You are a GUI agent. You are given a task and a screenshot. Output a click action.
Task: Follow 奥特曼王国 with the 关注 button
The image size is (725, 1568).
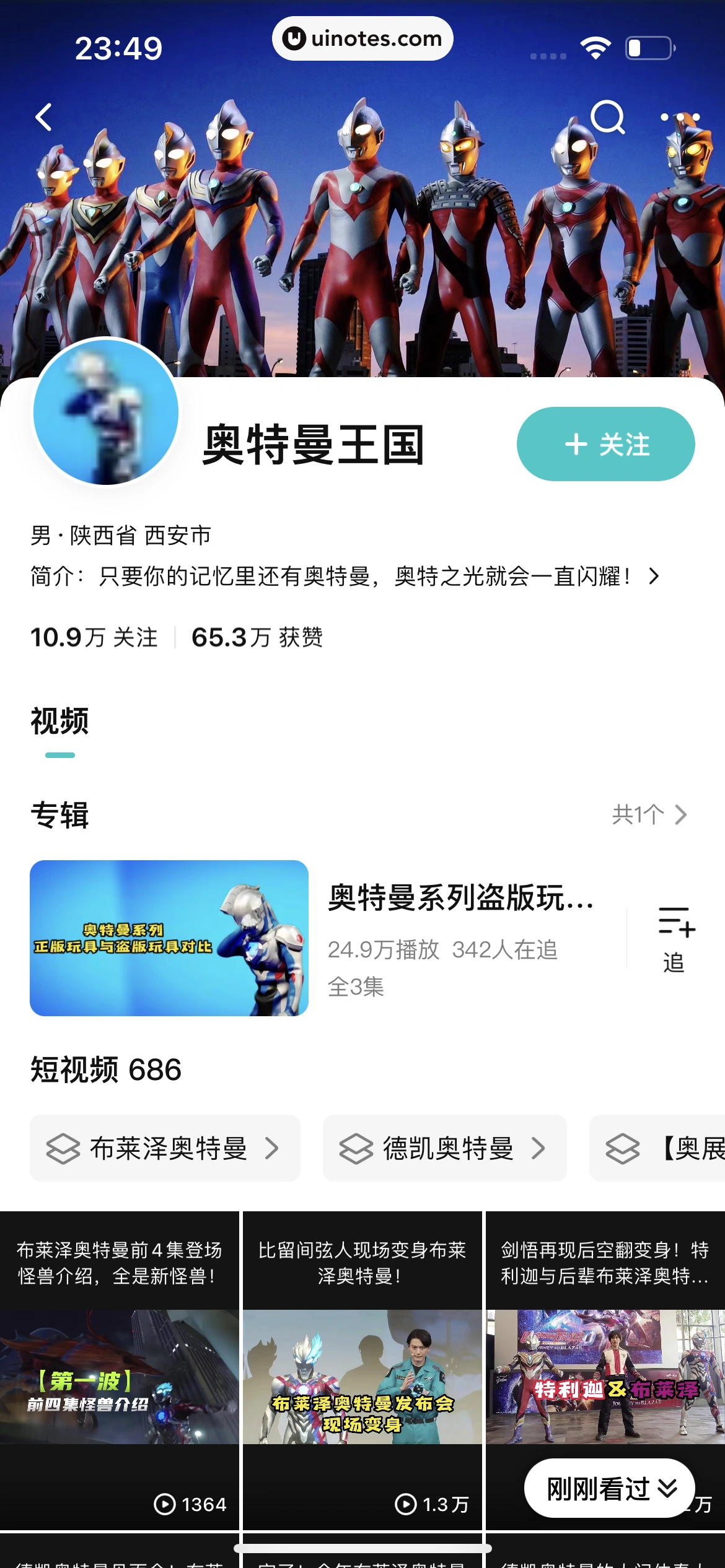(605, 444)
